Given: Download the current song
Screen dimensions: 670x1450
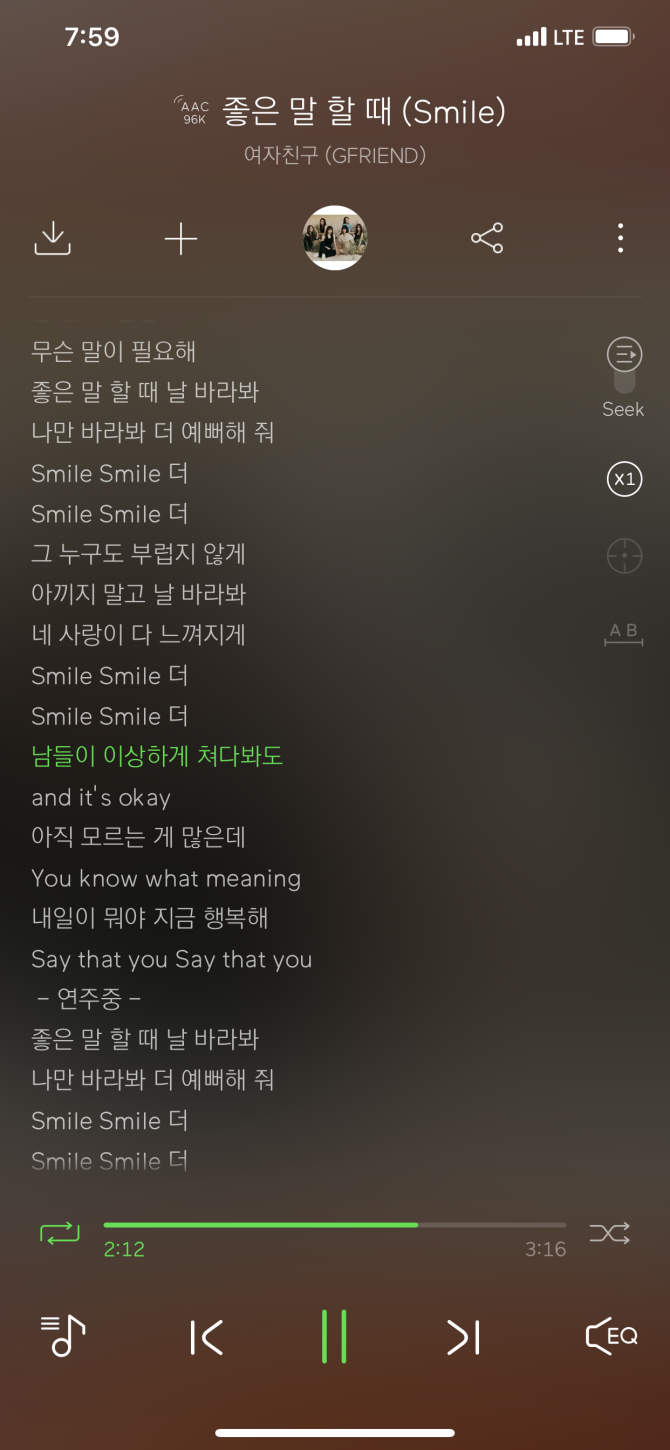Looking at the screenshot, I should (52, 238).
